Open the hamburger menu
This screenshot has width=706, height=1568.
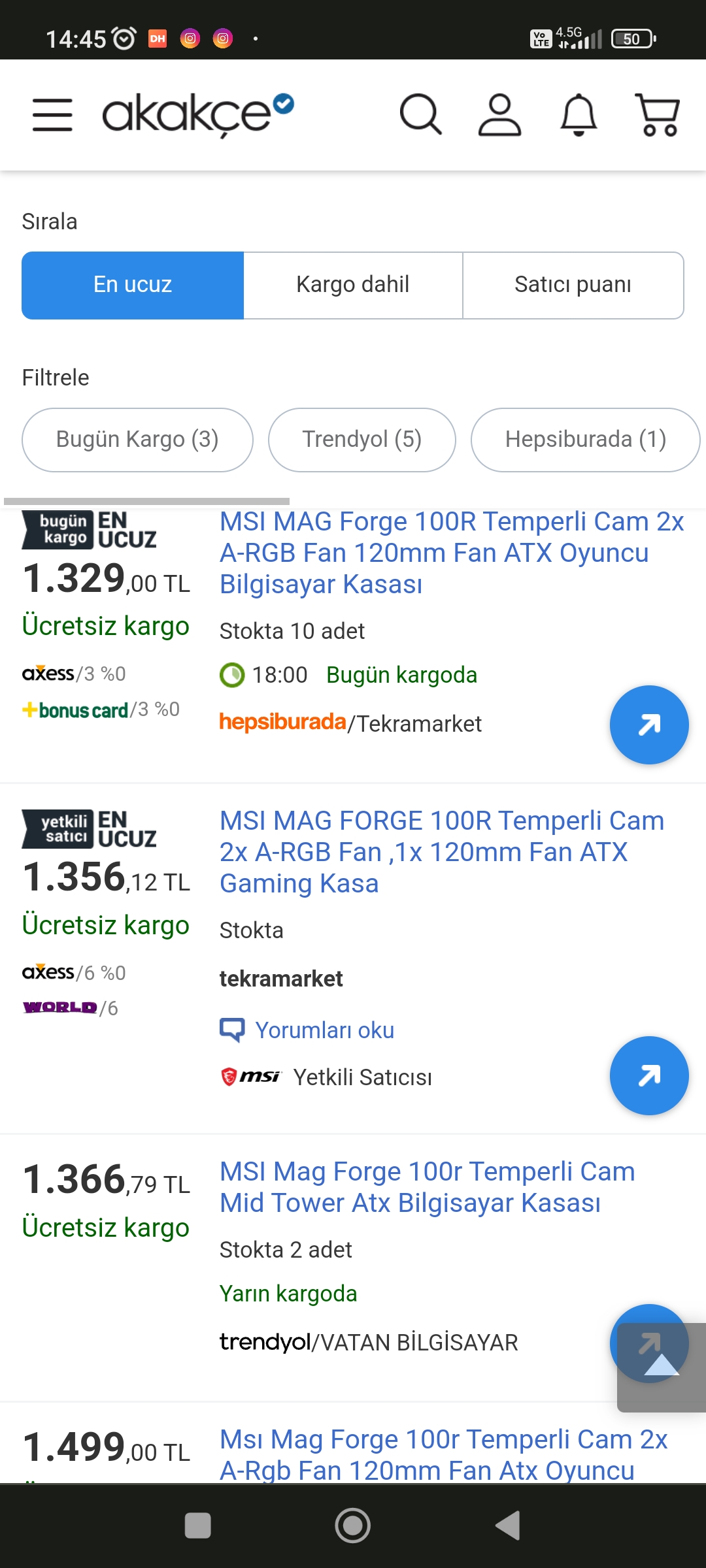pos(52,115)
